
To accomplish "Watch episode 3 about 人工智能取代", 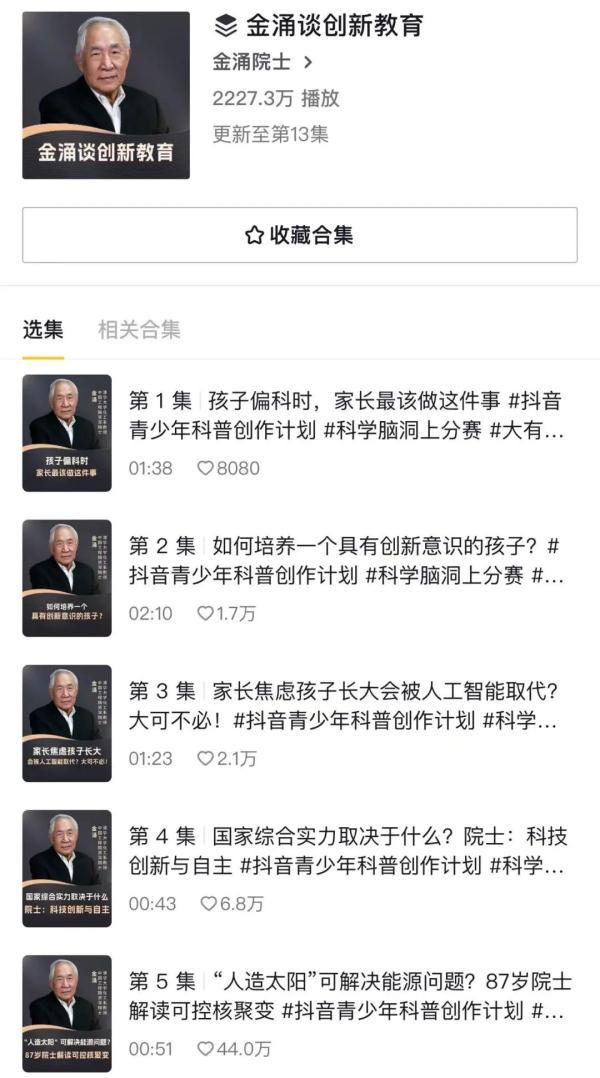I will point(345,706).
